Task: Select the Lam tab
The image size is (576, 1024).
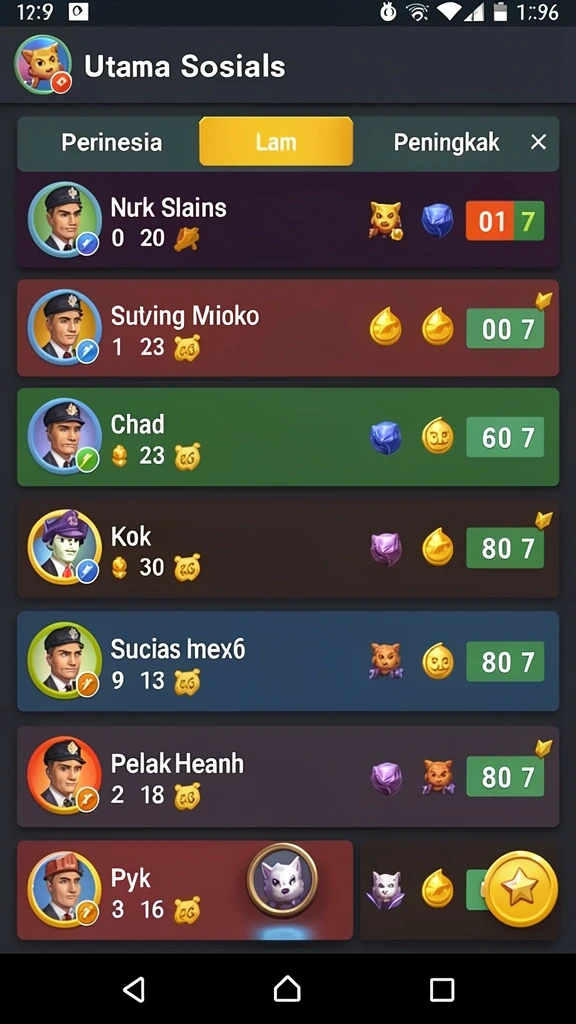Action: point(276,142)
